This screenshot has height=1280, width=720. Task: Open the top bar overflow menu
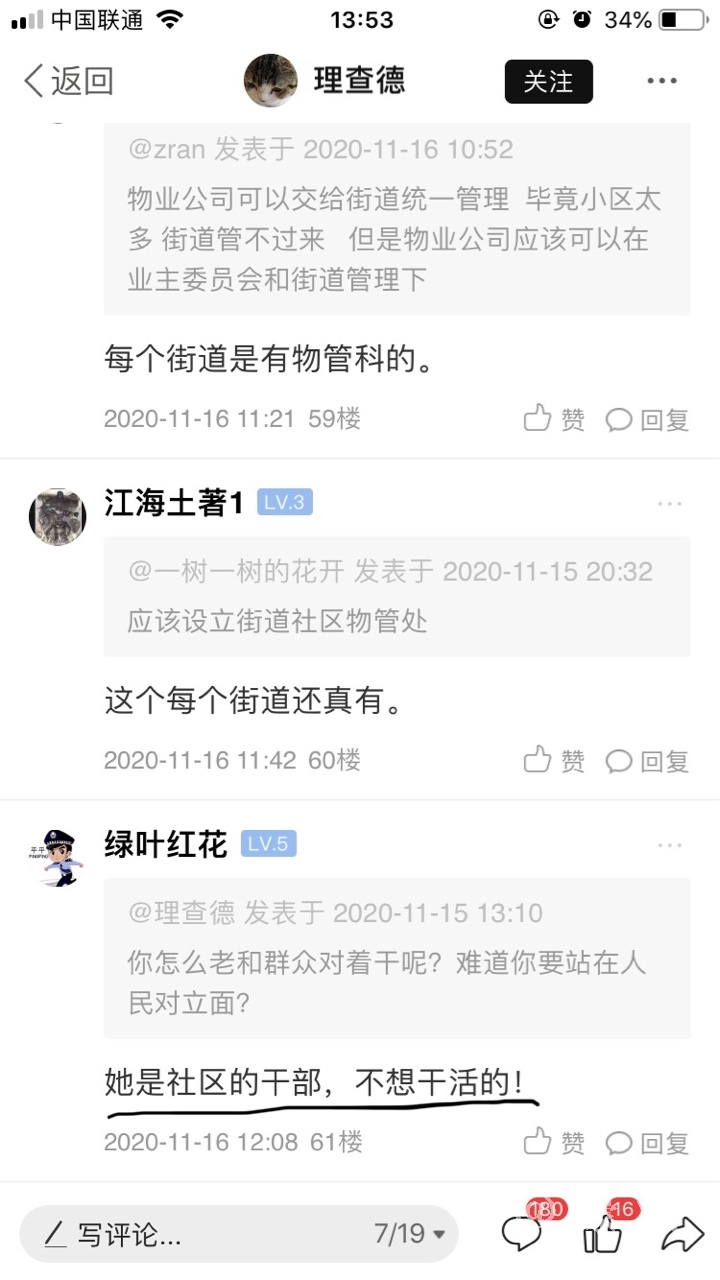click(x=662, y=82)
